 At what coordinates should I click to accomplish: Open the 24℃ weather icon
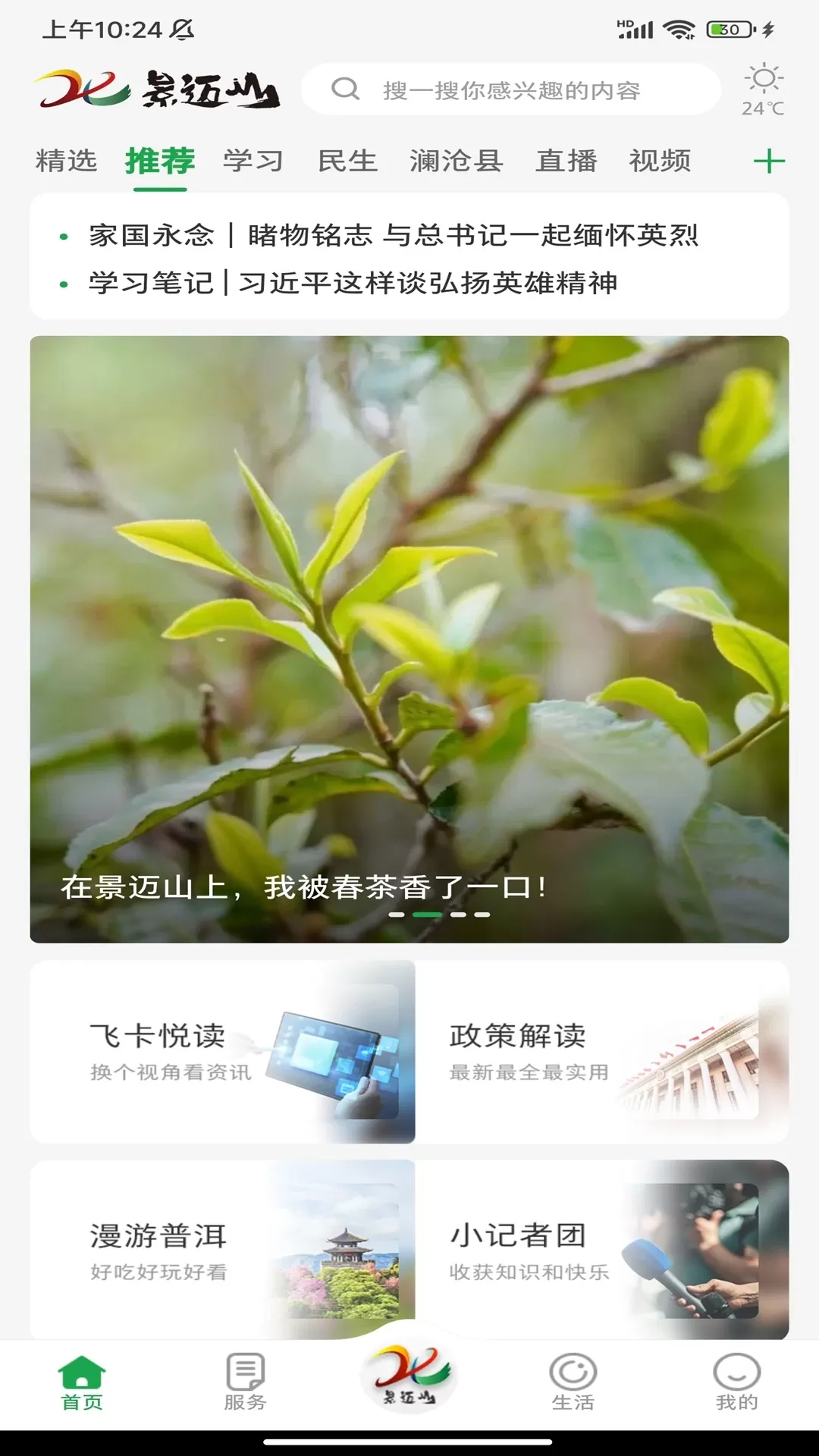point(763,89)
